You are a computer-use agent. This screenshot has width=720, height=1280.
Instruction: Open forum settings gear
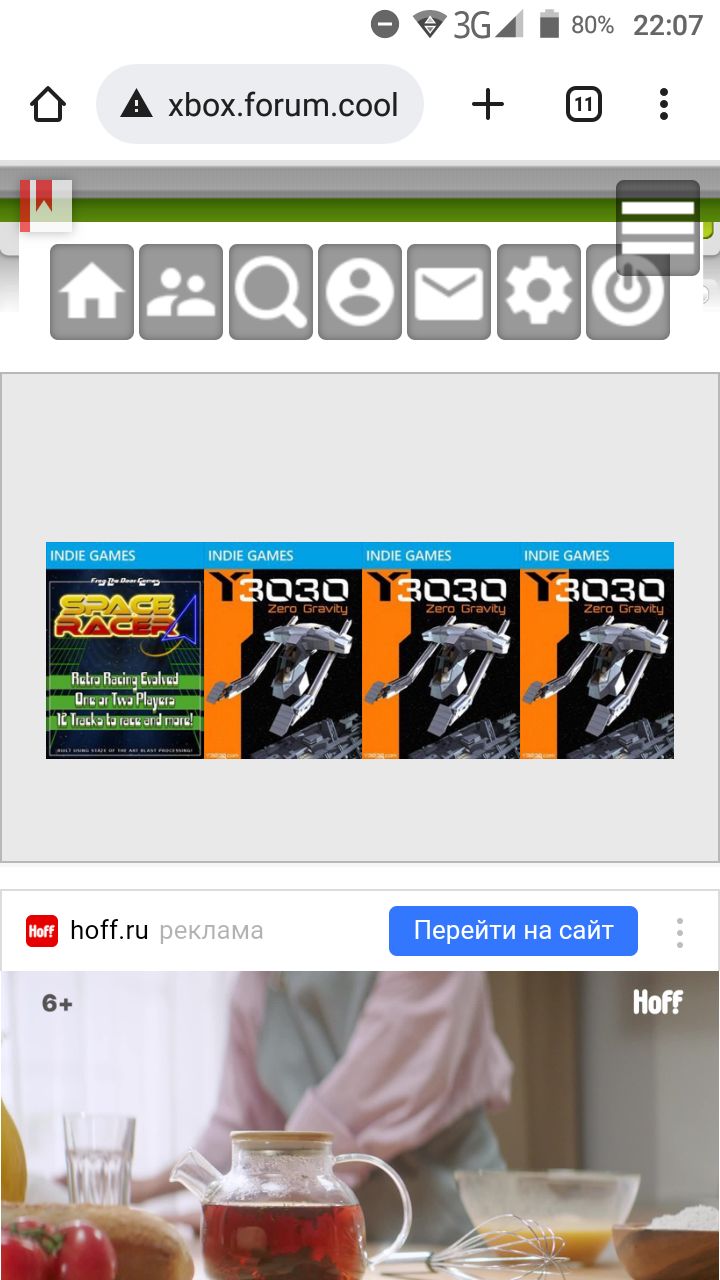tap(538, 292)
